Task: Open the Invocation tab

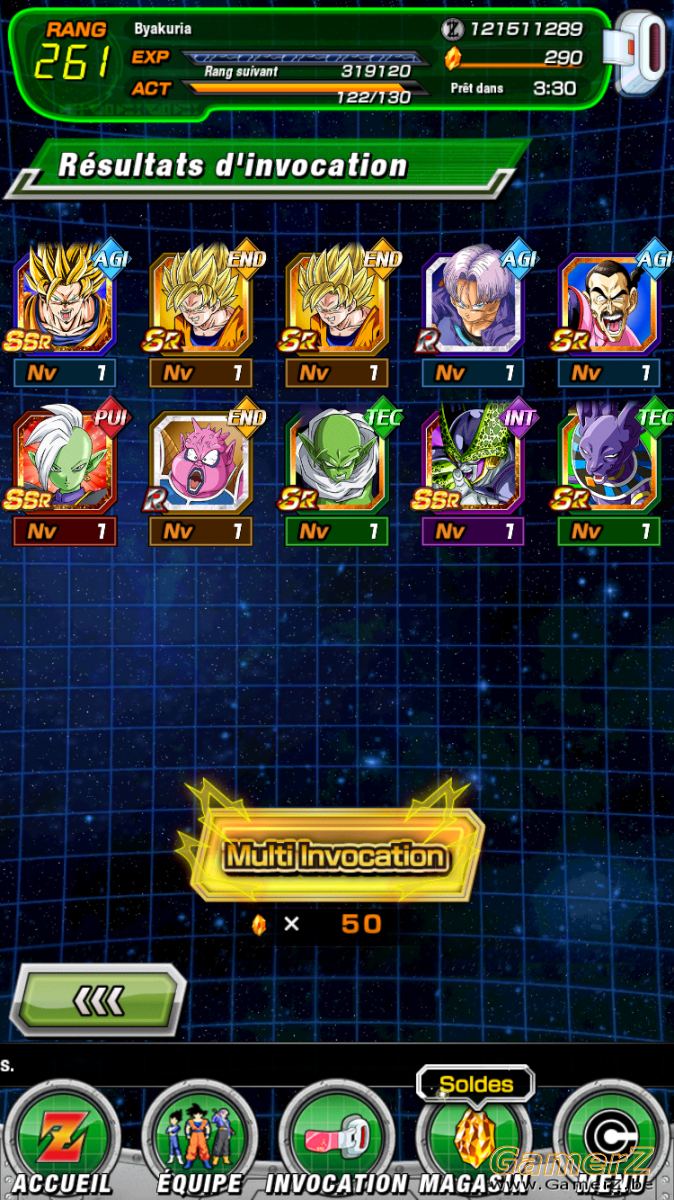Action: [x=334, y=1137]
